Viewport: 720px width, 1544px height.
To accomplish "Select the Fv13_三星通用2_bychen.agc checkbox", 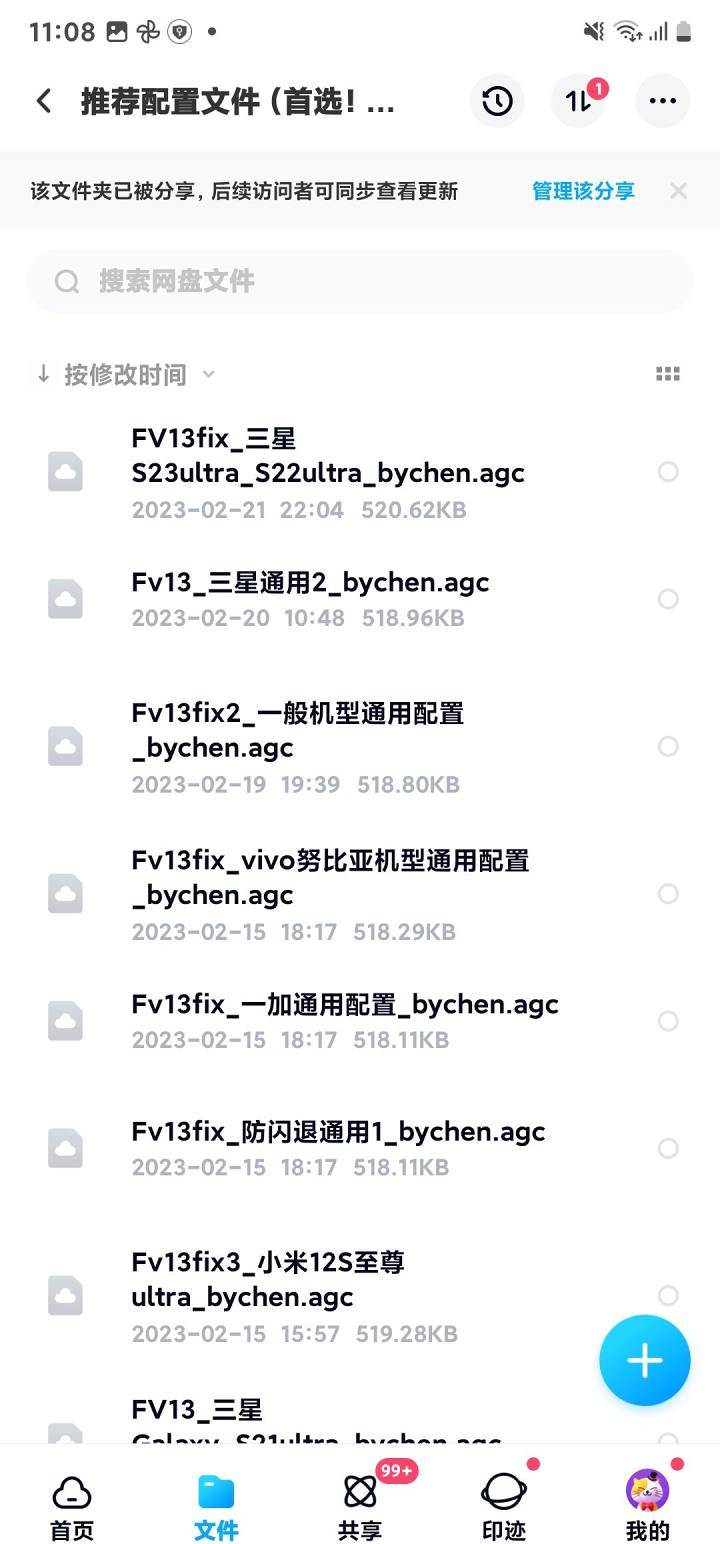I will [x=668, y=599].
